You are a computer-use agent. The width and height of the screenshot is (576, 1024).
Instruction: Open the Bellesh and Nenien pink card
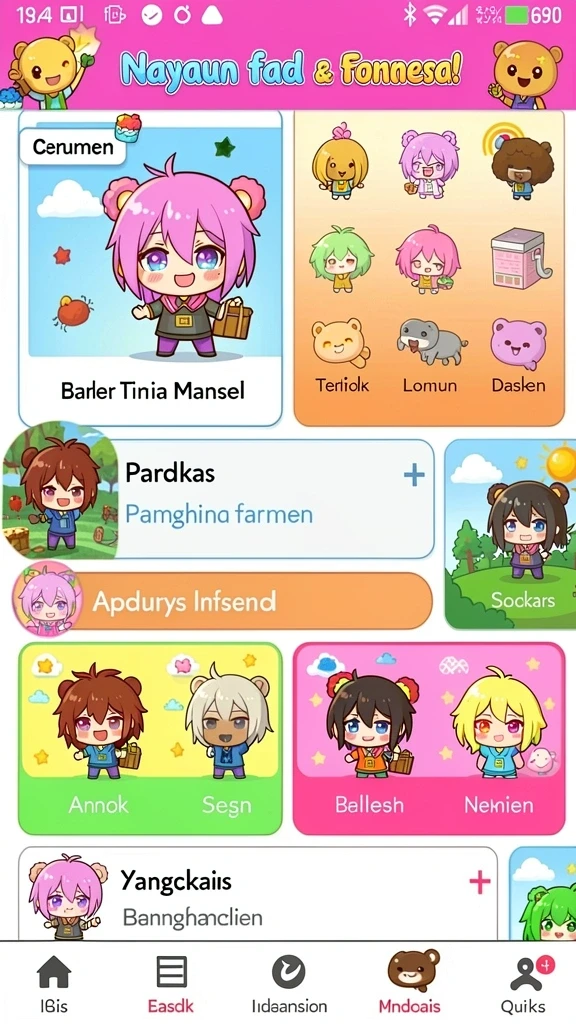tap(429, 739)
